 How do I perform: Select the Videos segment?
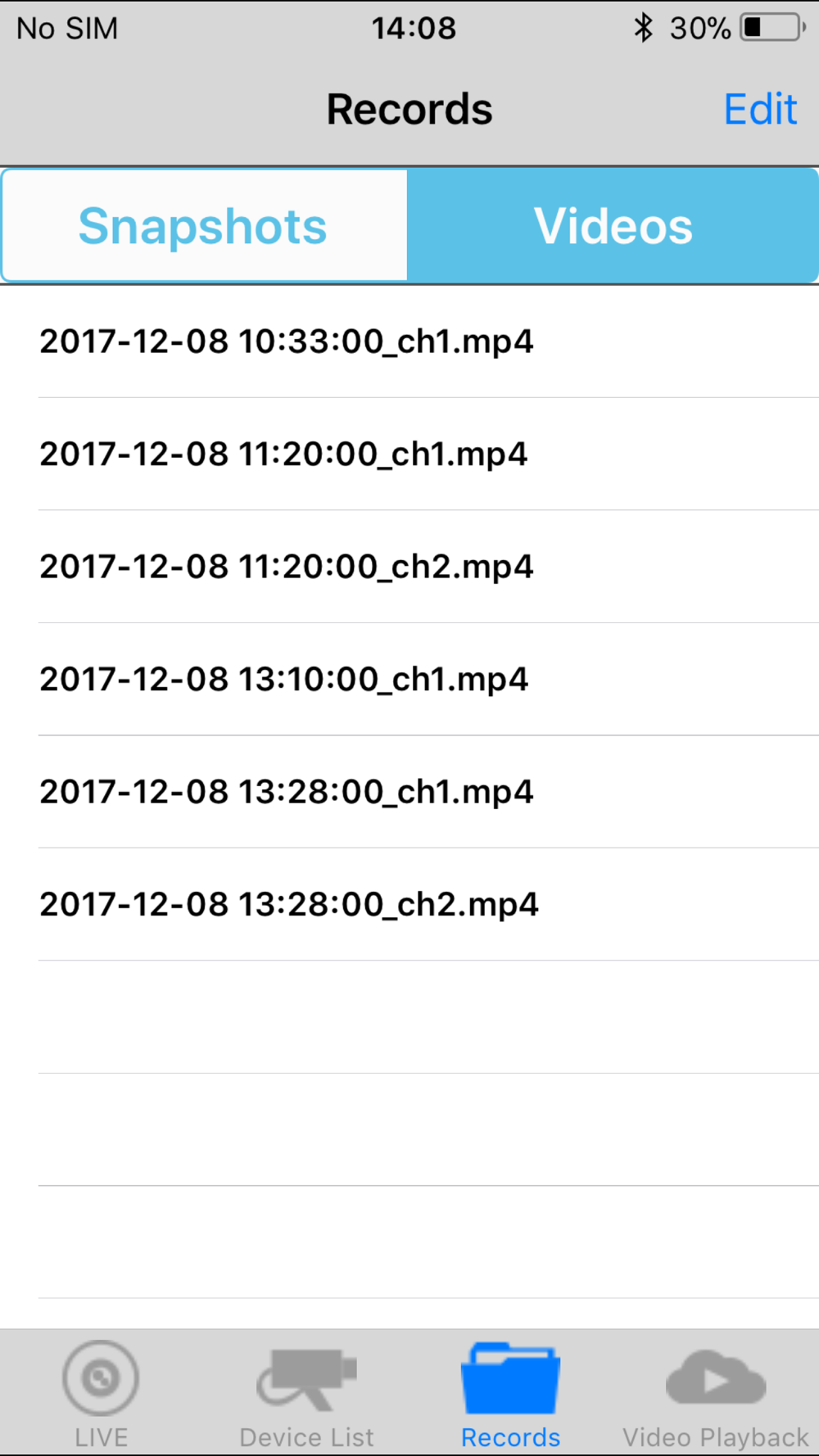[x=613, y=225]
